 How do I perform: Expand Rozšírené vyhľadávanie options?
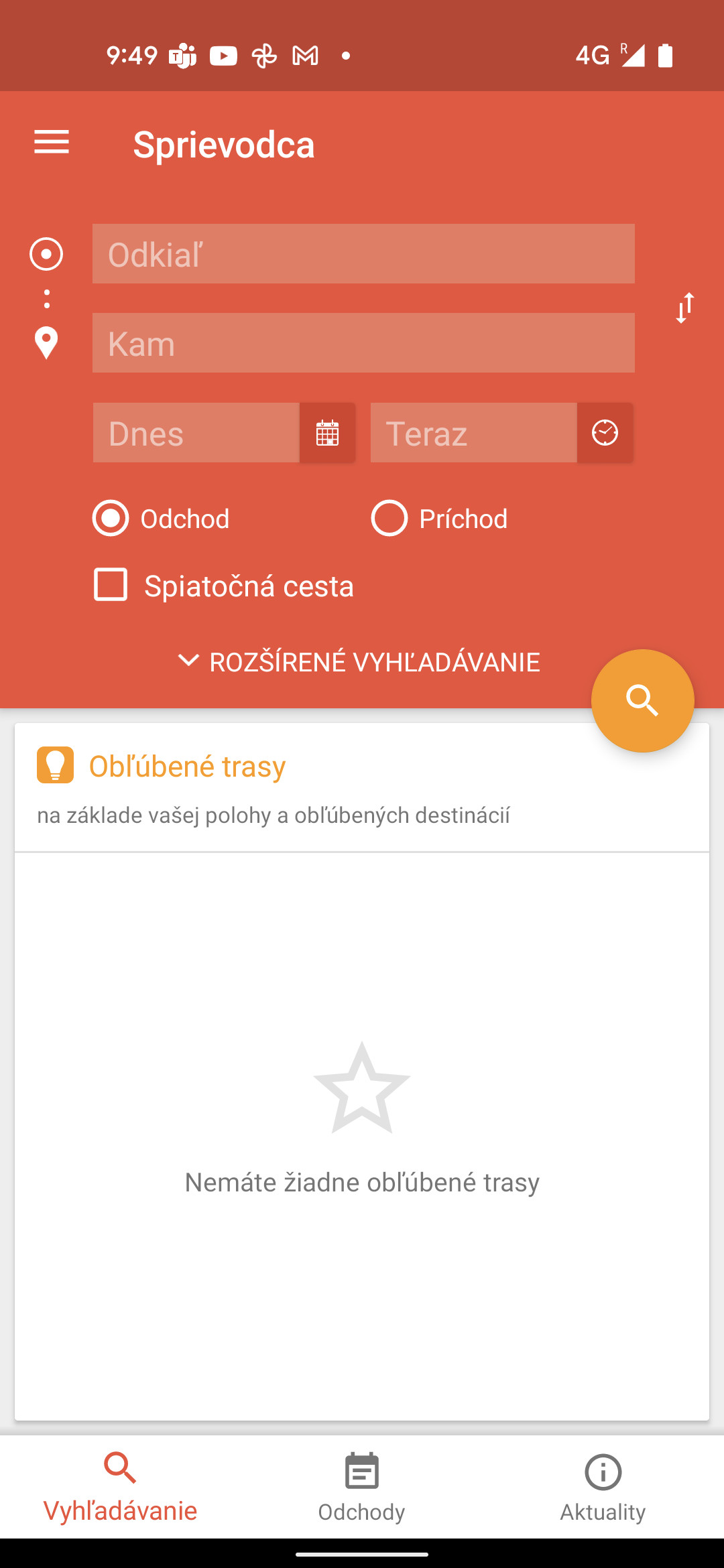[359, 661]
